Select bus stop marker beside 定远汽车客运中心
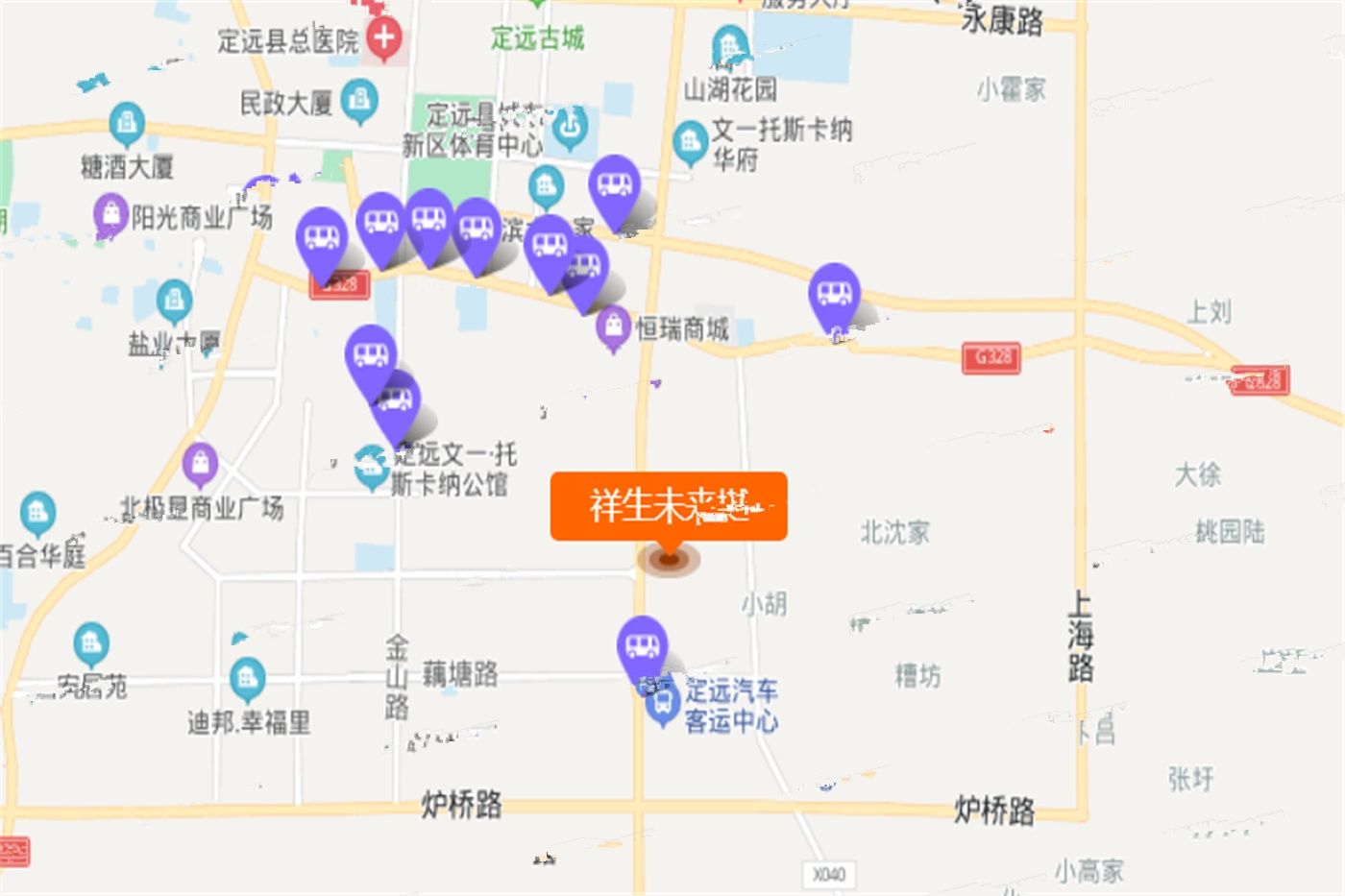This screenshot has width=1345, height=896. tap(642, 646)
